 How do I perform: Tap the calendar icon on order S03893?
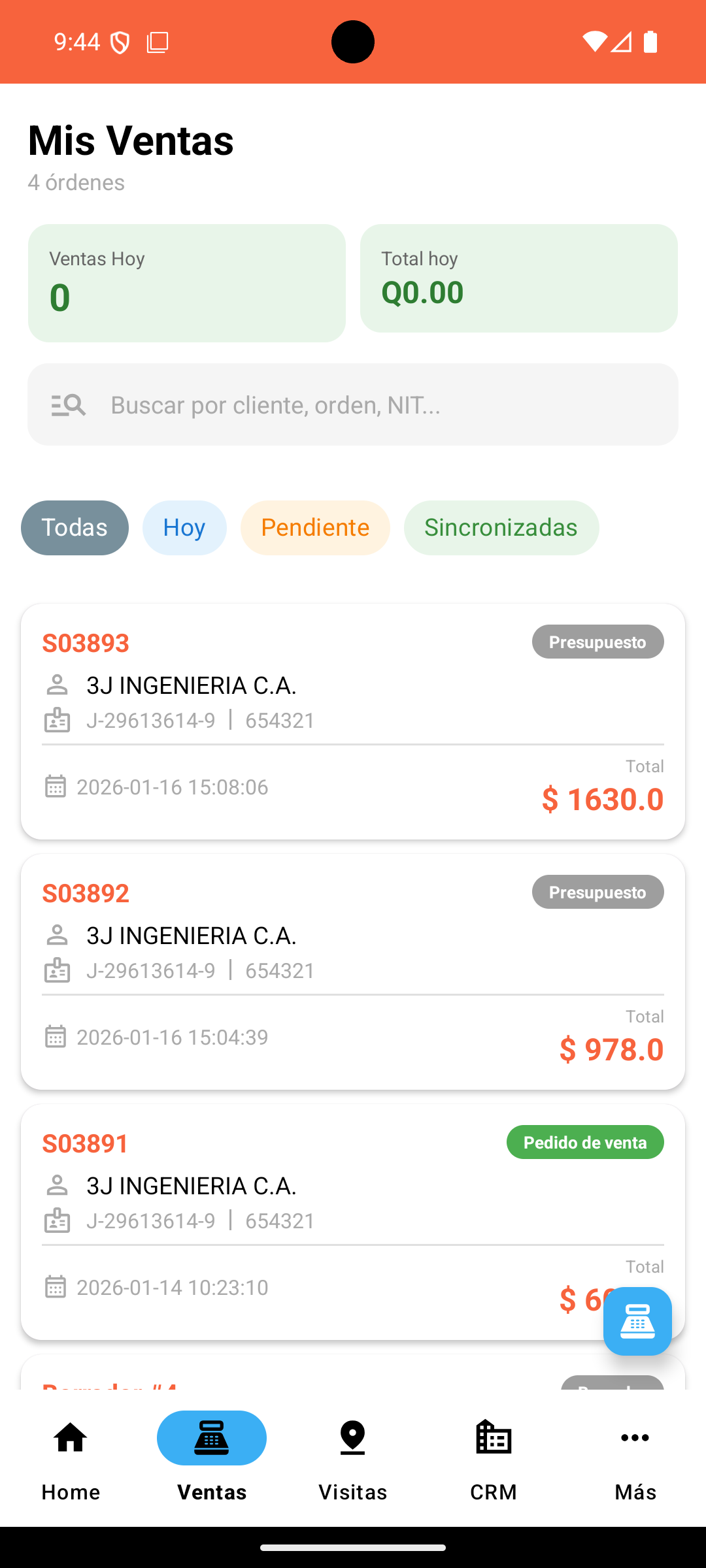click(x=56, y=787)
